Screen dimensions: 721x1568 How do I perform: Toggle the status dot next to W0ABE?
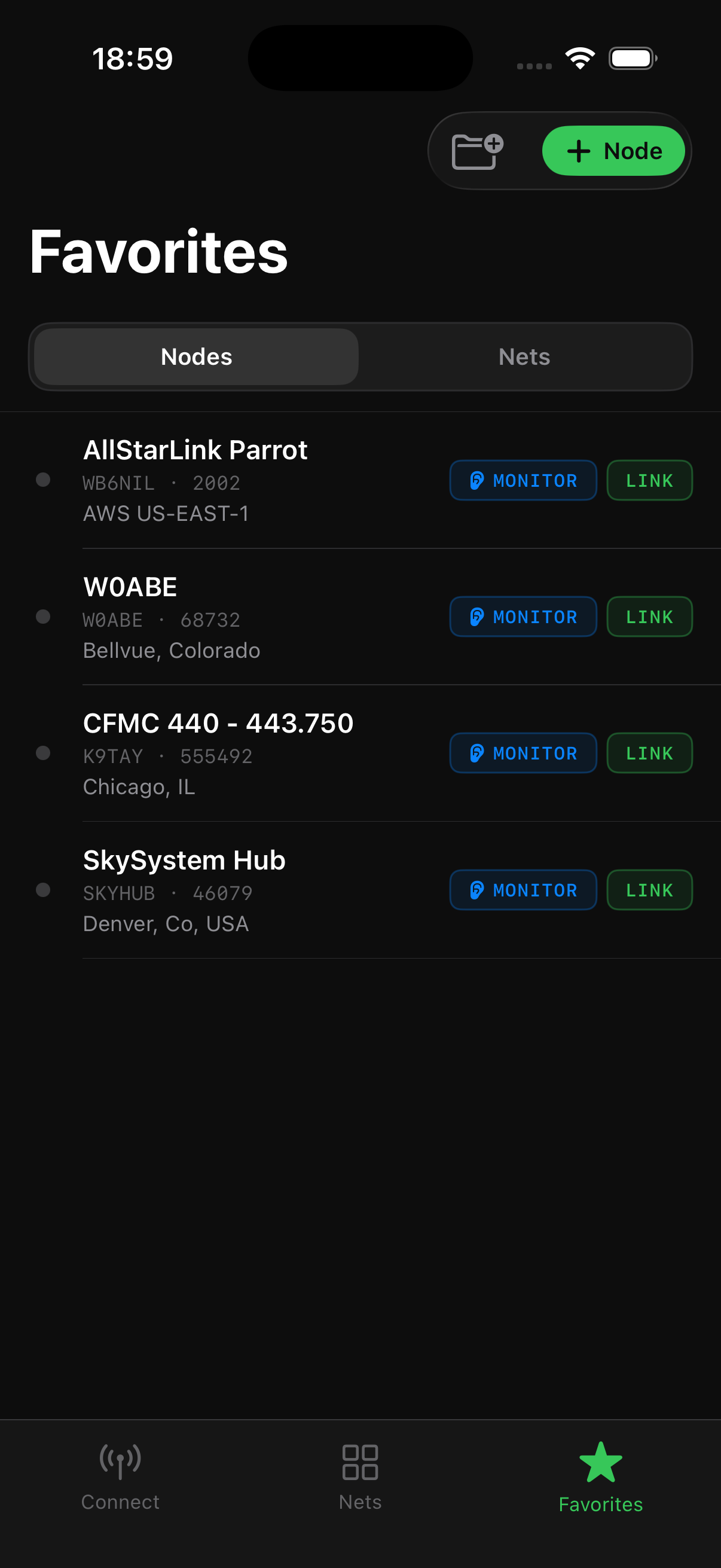pyautogui.click(x=43, y=617)
